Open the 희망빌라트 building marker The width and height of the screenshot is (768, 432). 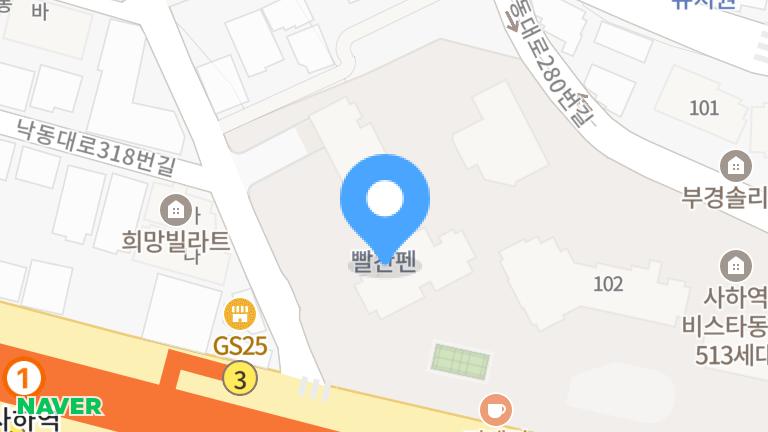[x=176, y=210]
